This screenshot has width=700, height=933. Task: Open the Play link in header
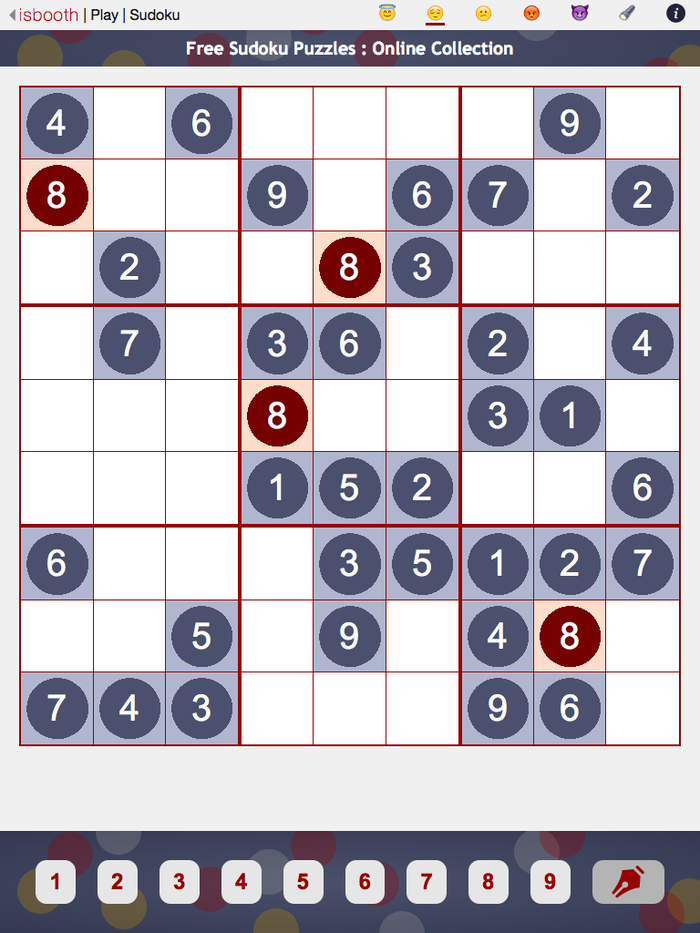(x=104, y=15)
